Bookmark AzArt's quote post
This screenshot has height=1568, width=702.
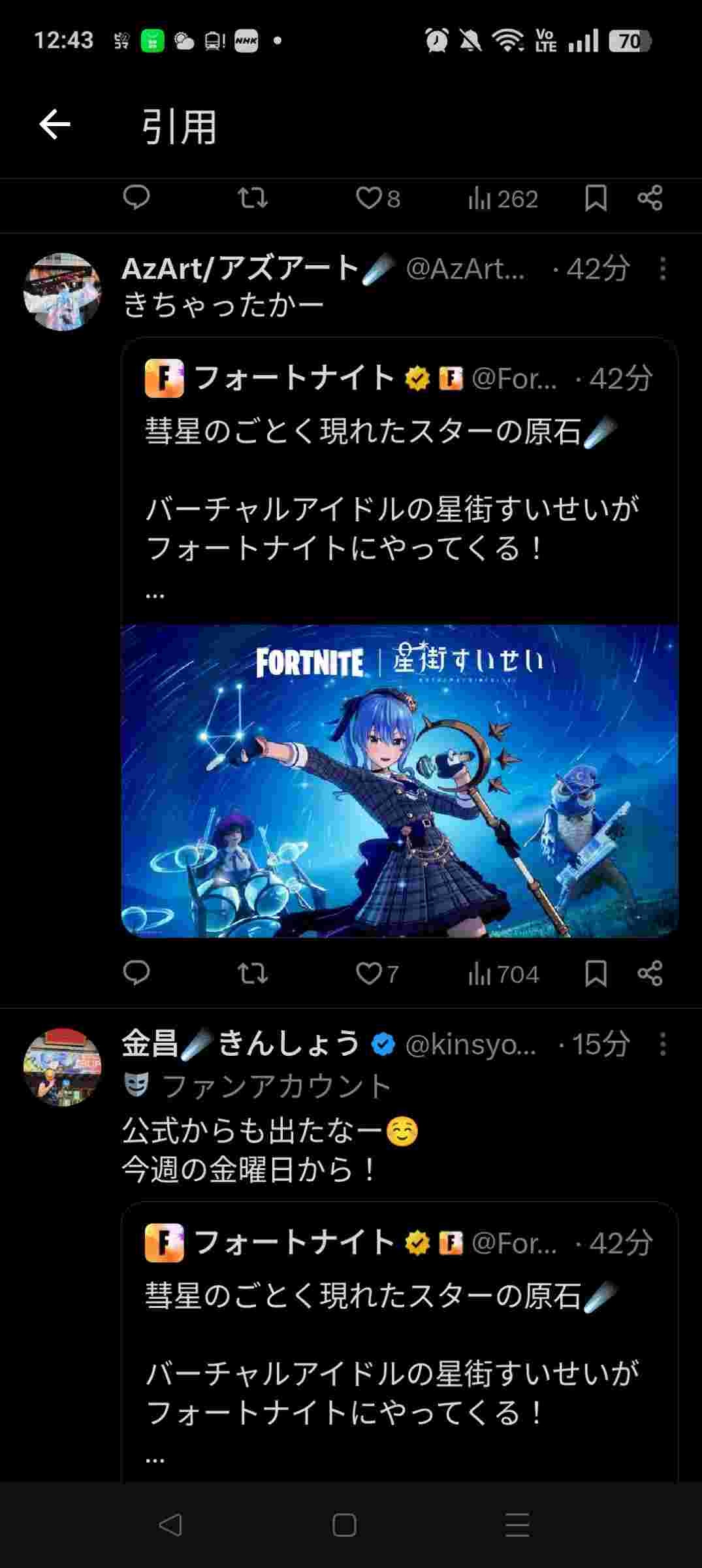pyautogui.click(x=596, y=973)
